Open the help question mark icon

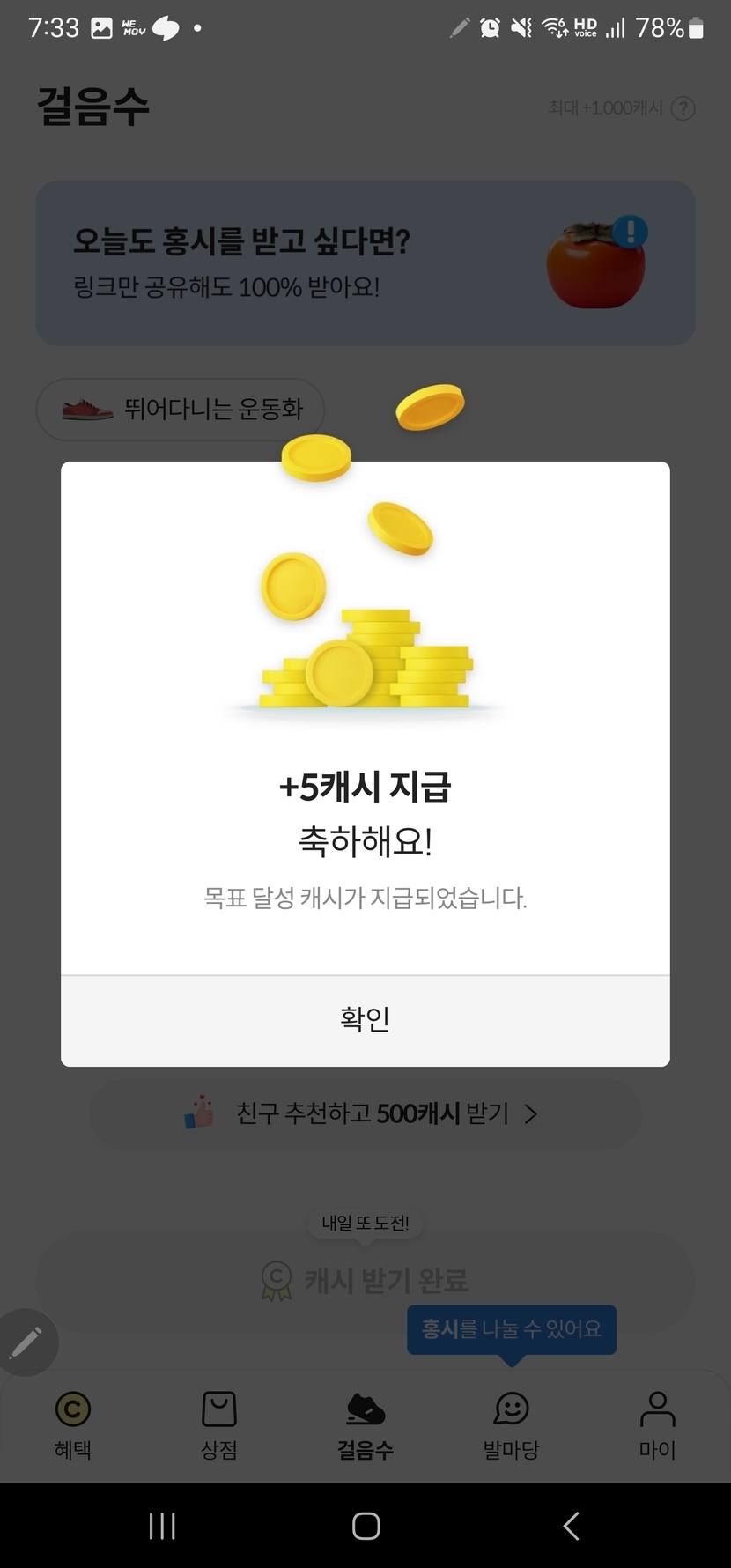pos(683,107)
